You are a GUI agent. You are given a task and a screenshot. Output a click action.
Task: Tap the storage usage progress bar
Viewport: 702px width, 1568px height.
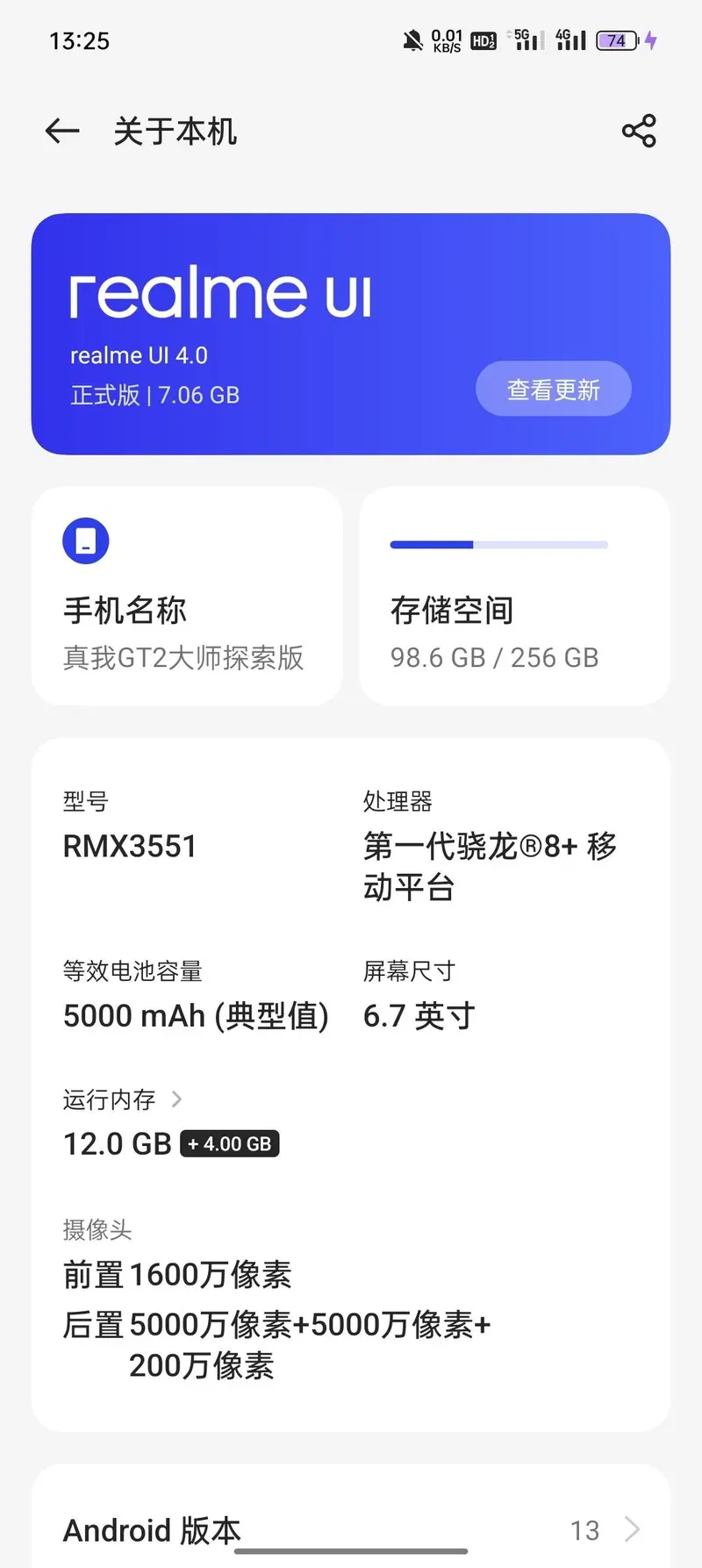pyautogui.click(x=498, y=544)
